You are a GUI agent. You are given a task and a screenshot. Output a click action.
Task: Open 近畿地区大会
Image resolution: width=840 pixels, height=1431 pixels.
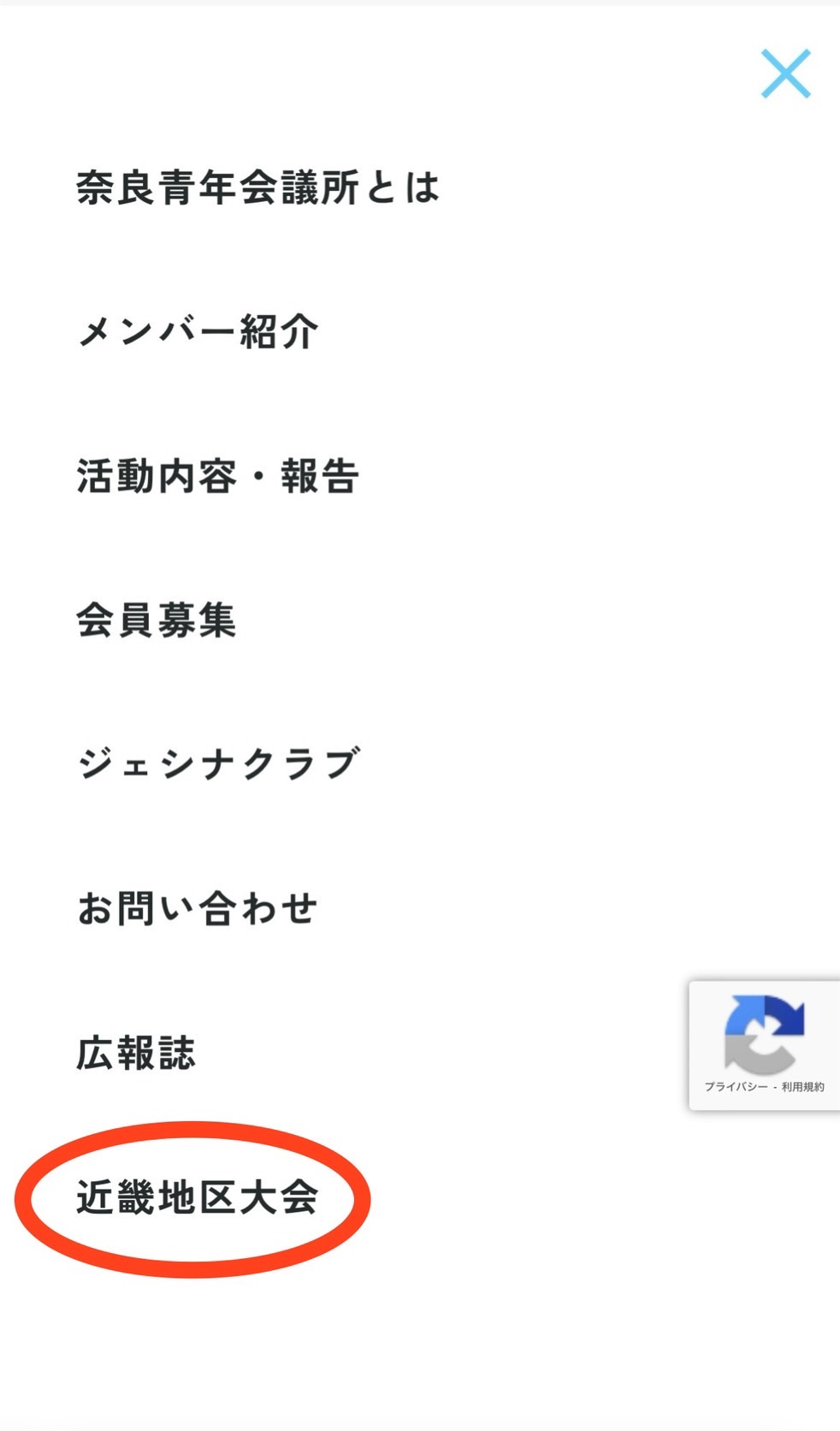(x=197, y=1197)
